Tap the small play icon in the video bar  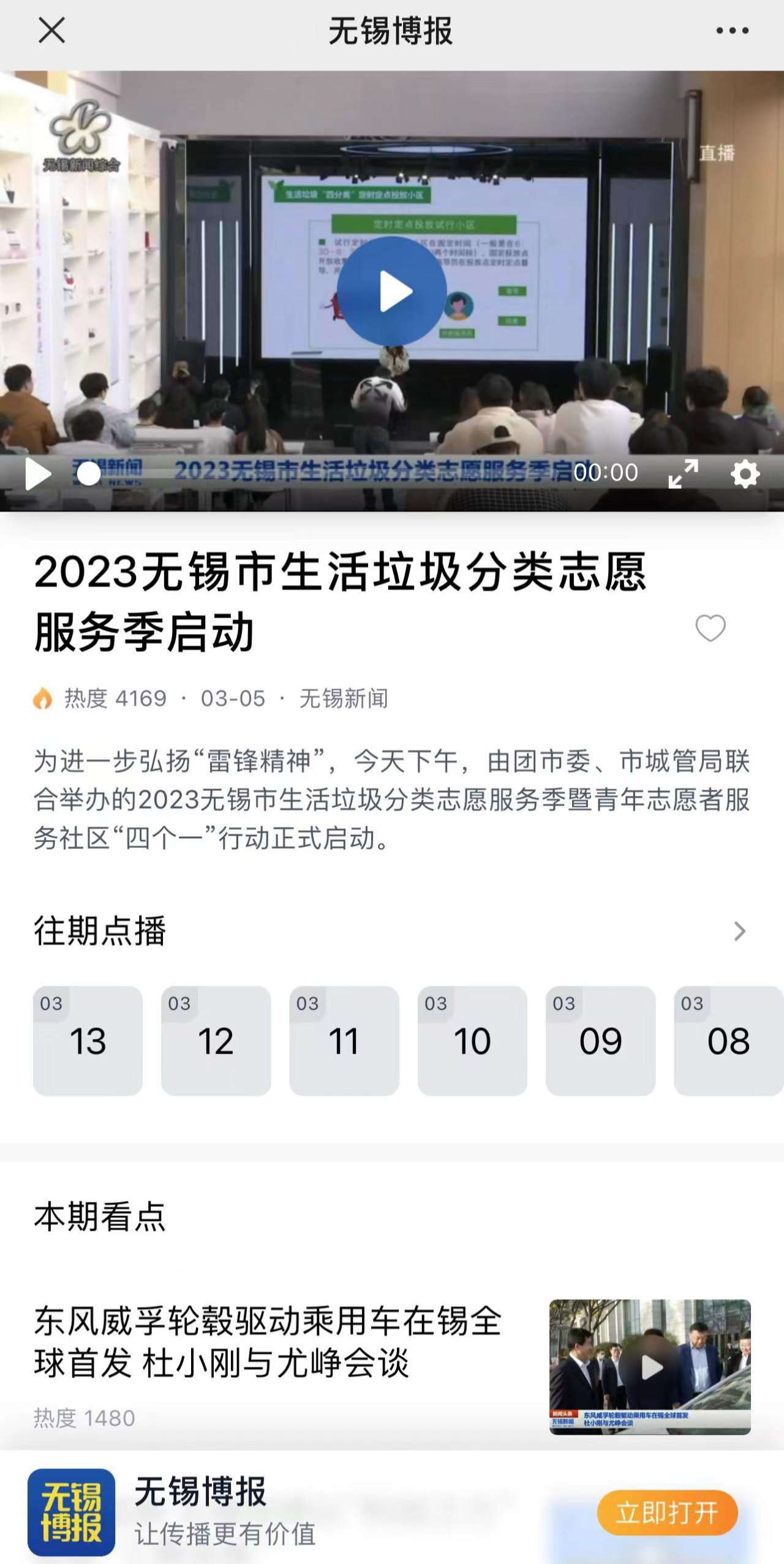click(37, 474)
